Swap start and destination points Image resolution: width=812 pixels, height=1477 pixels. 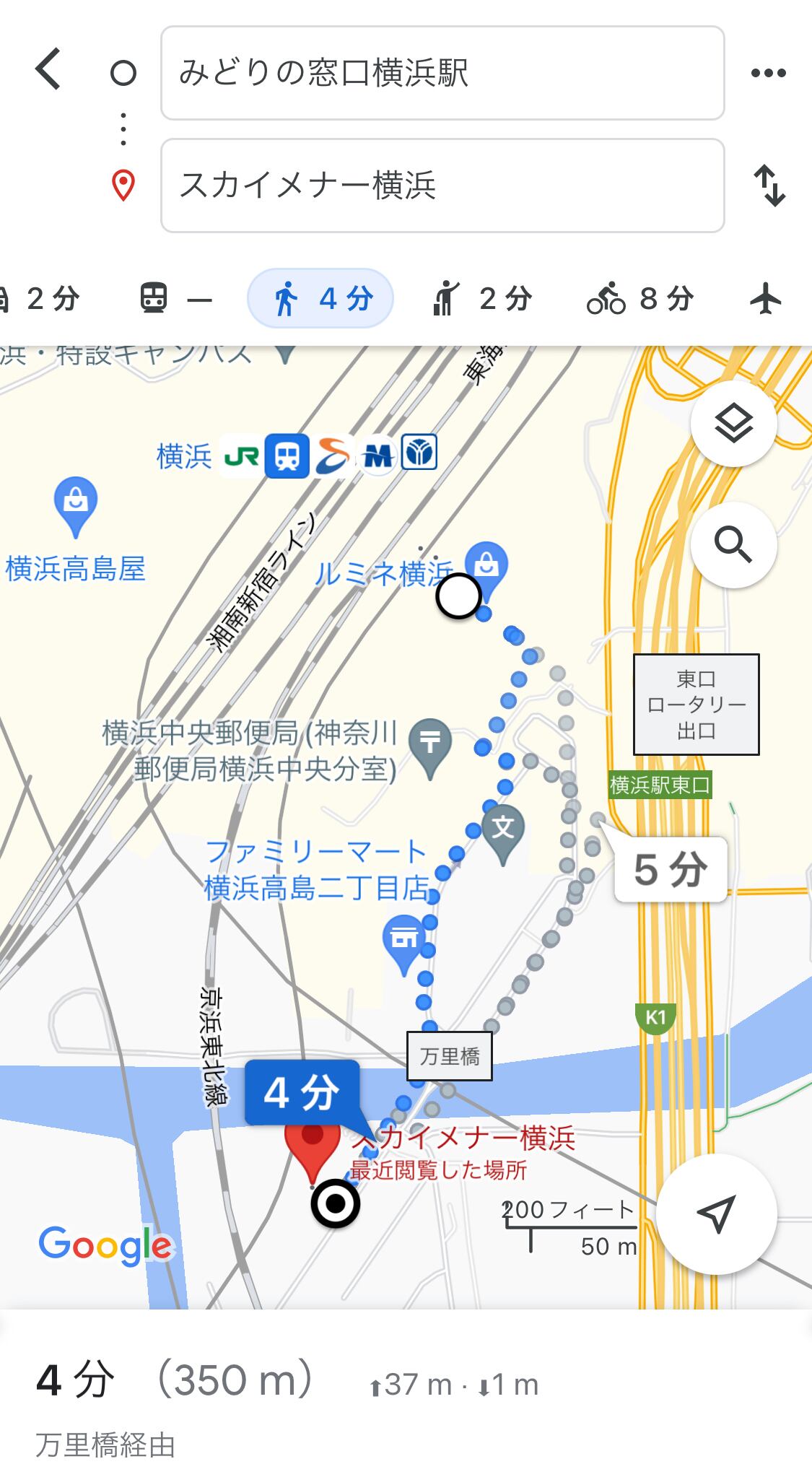click(769, 186)
